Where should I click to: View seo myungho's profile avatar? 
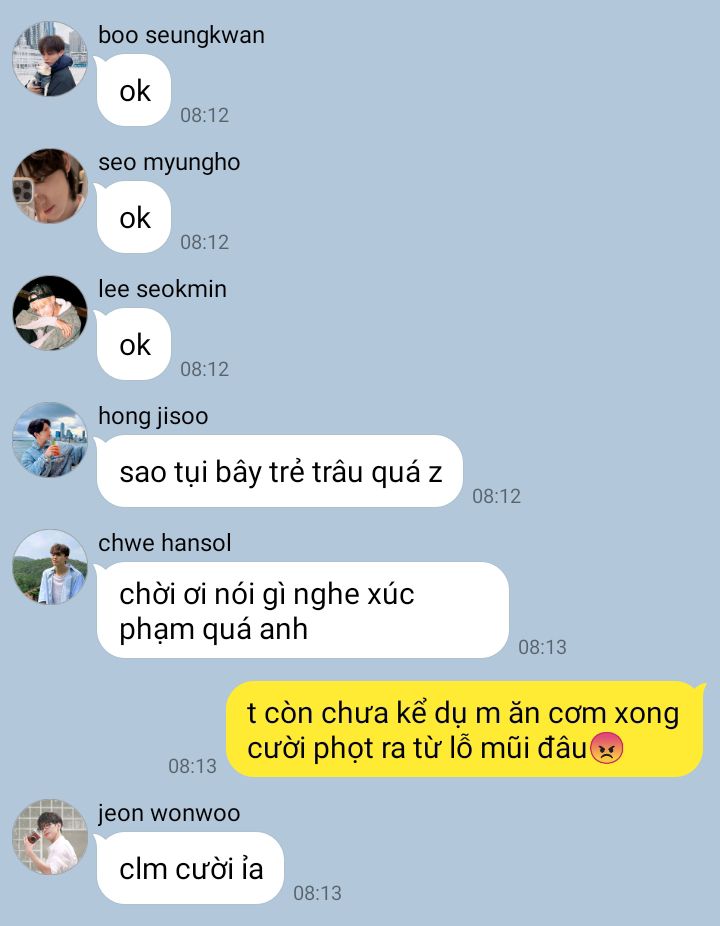tap(49, 187)
